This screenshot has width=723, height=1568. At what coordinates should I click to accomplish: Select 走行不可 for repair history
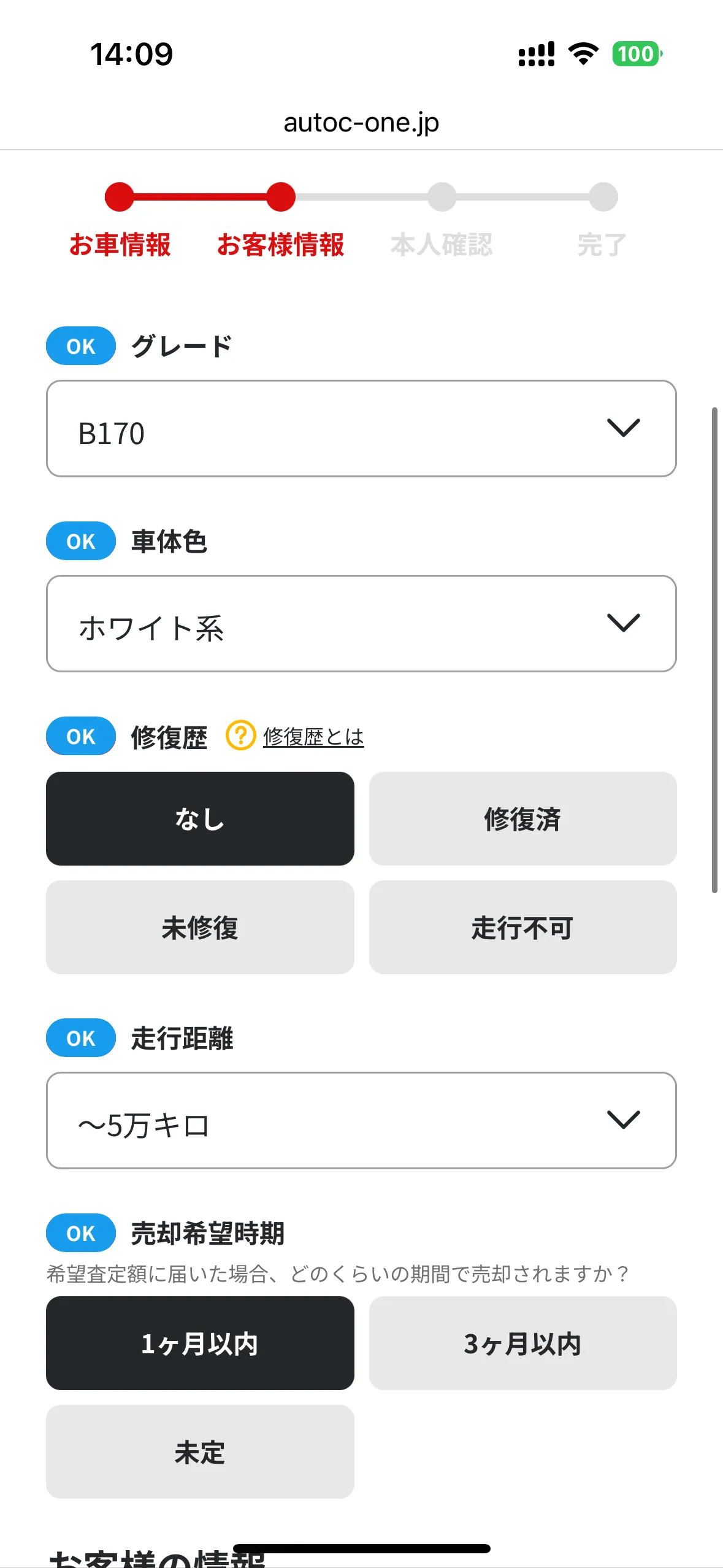point(522,927)
